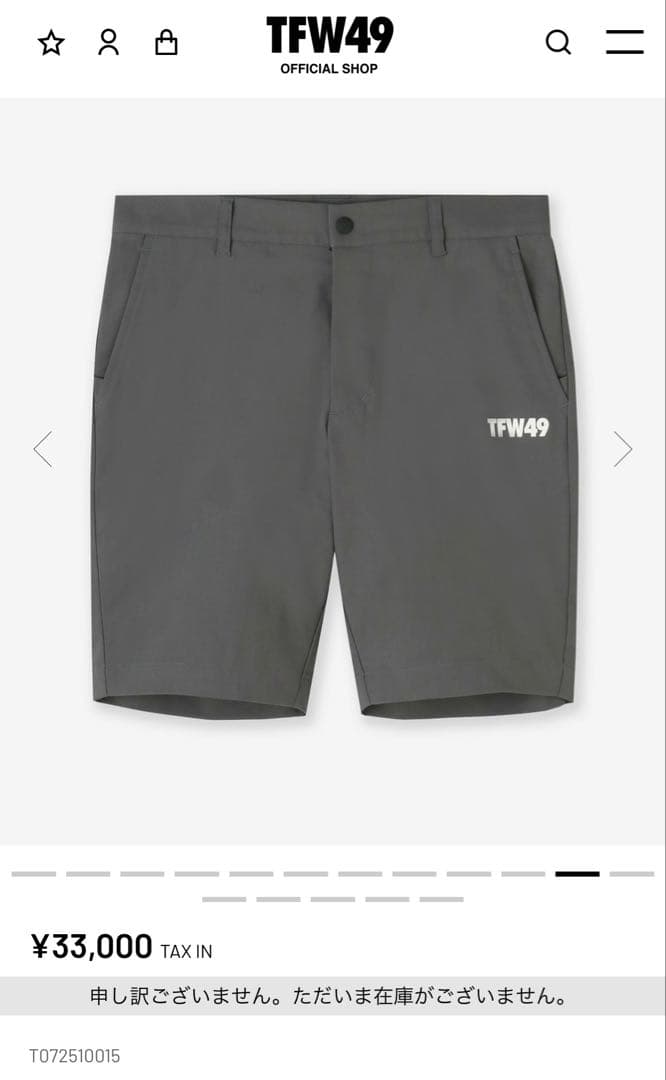Open the hamburger menu
The height and width of the screenshot is (1080, 666).
coord(625,42)
